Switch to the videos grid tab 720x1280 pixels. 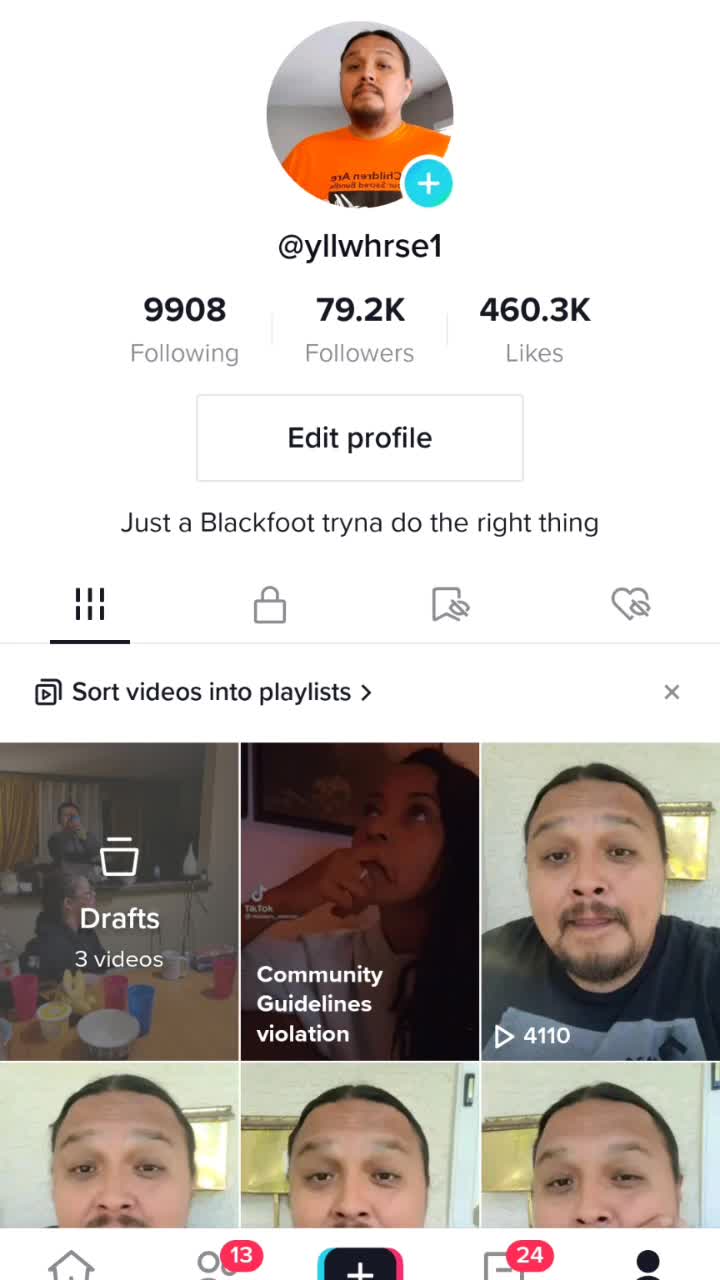pyautogui.click(x=90, y=604)
